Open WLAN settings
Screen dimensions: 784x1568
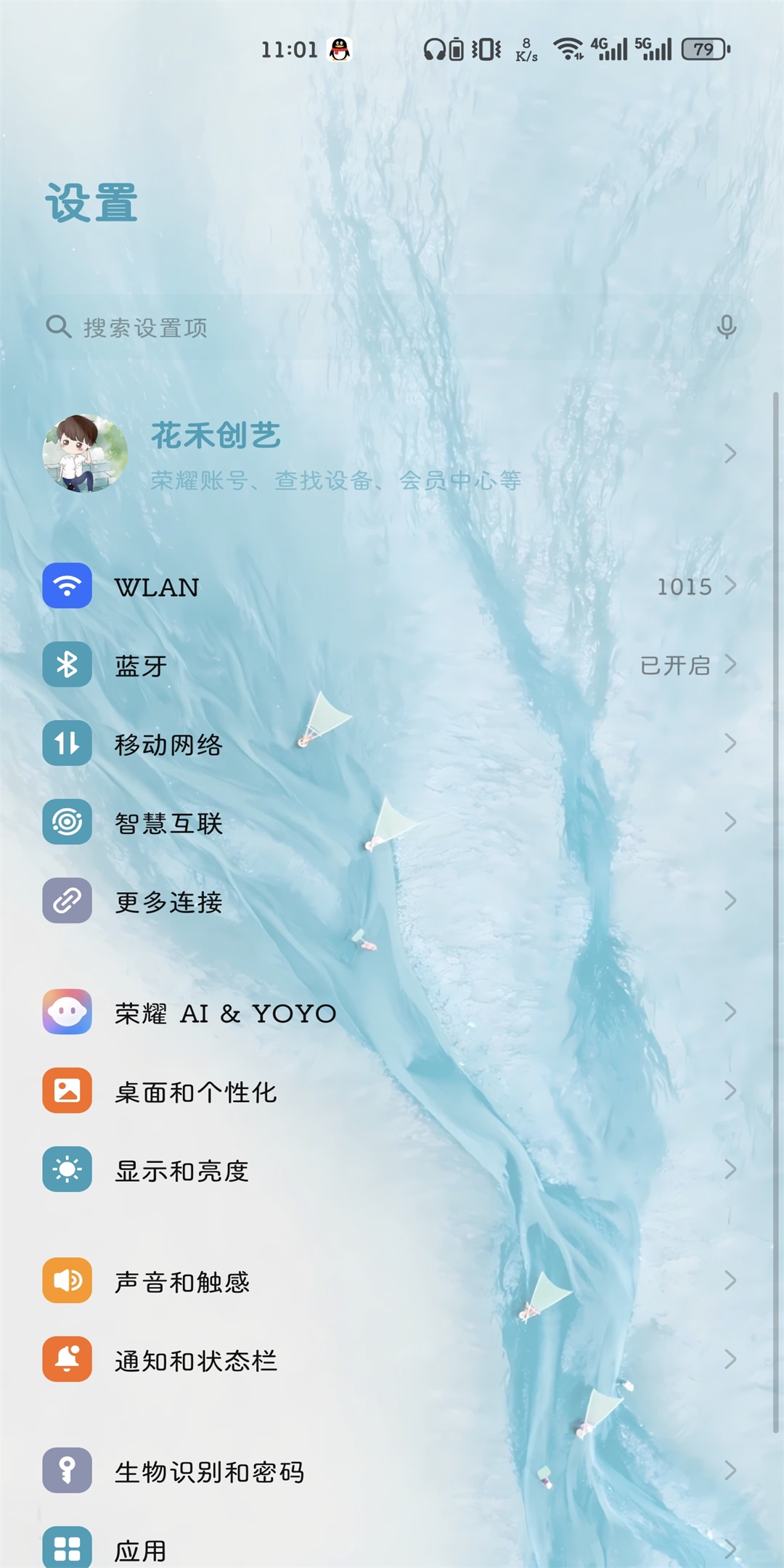coord(392,586)
